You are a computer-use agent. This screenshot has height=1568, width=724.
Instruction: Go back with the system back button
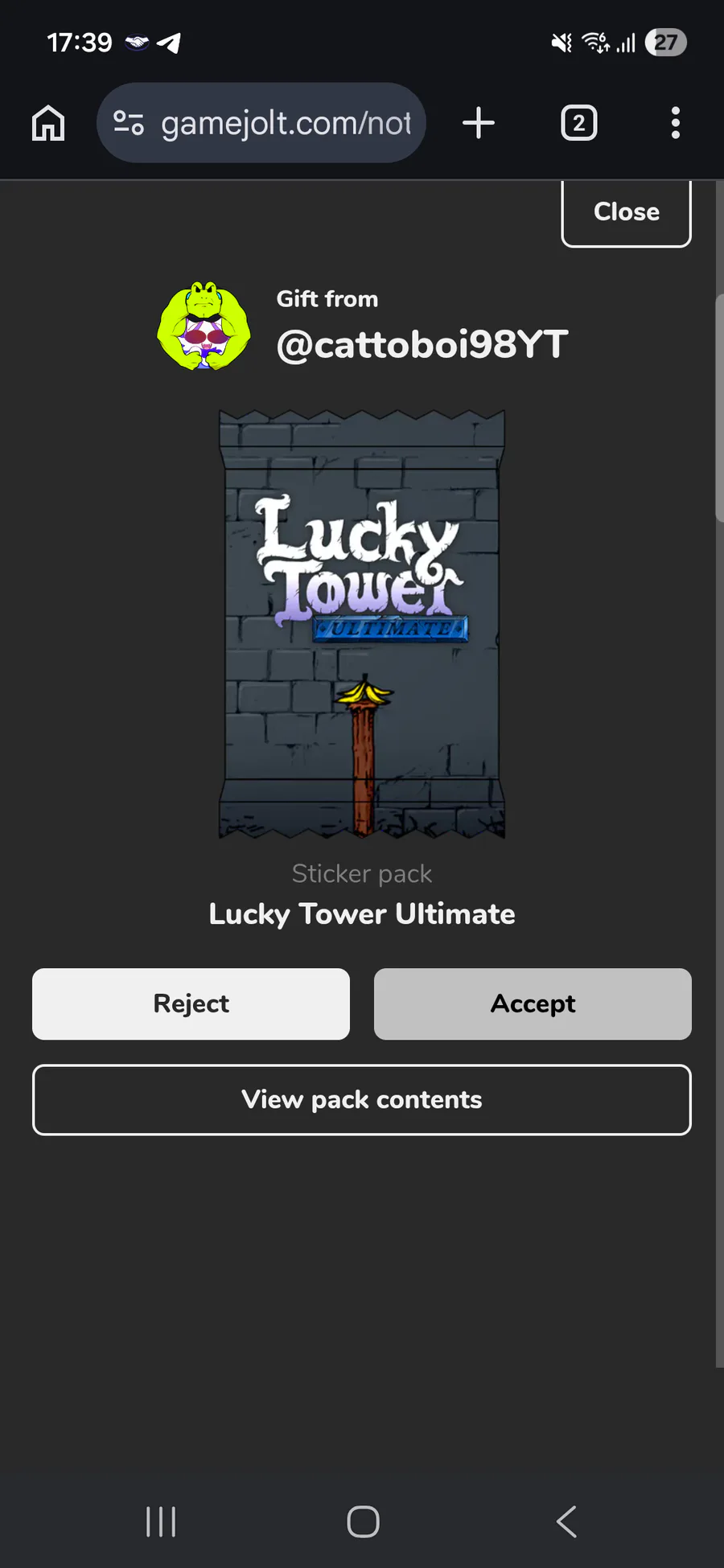566,1521
